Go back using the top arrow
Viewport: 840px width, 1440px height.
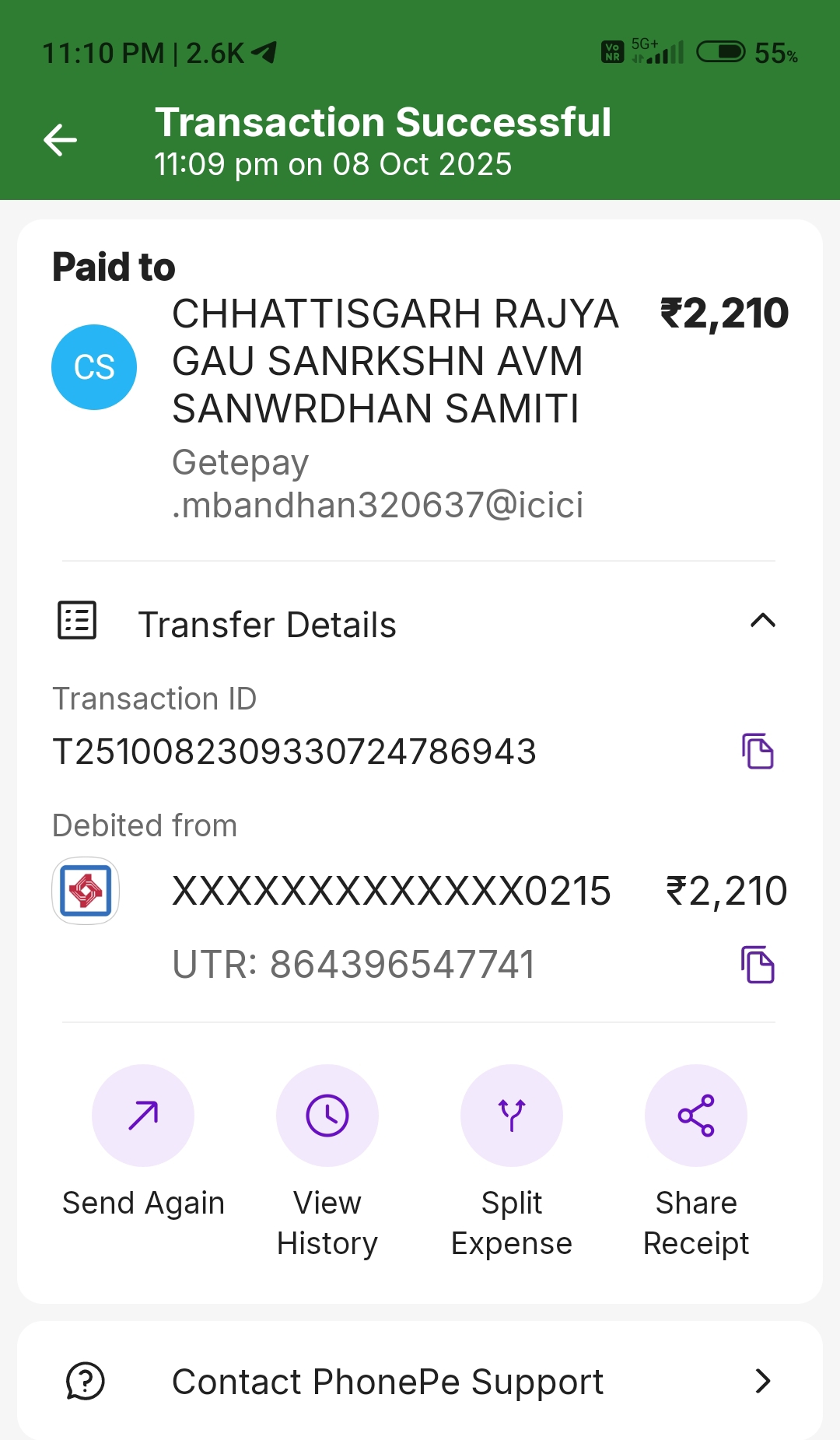click(x=60, y=140)
